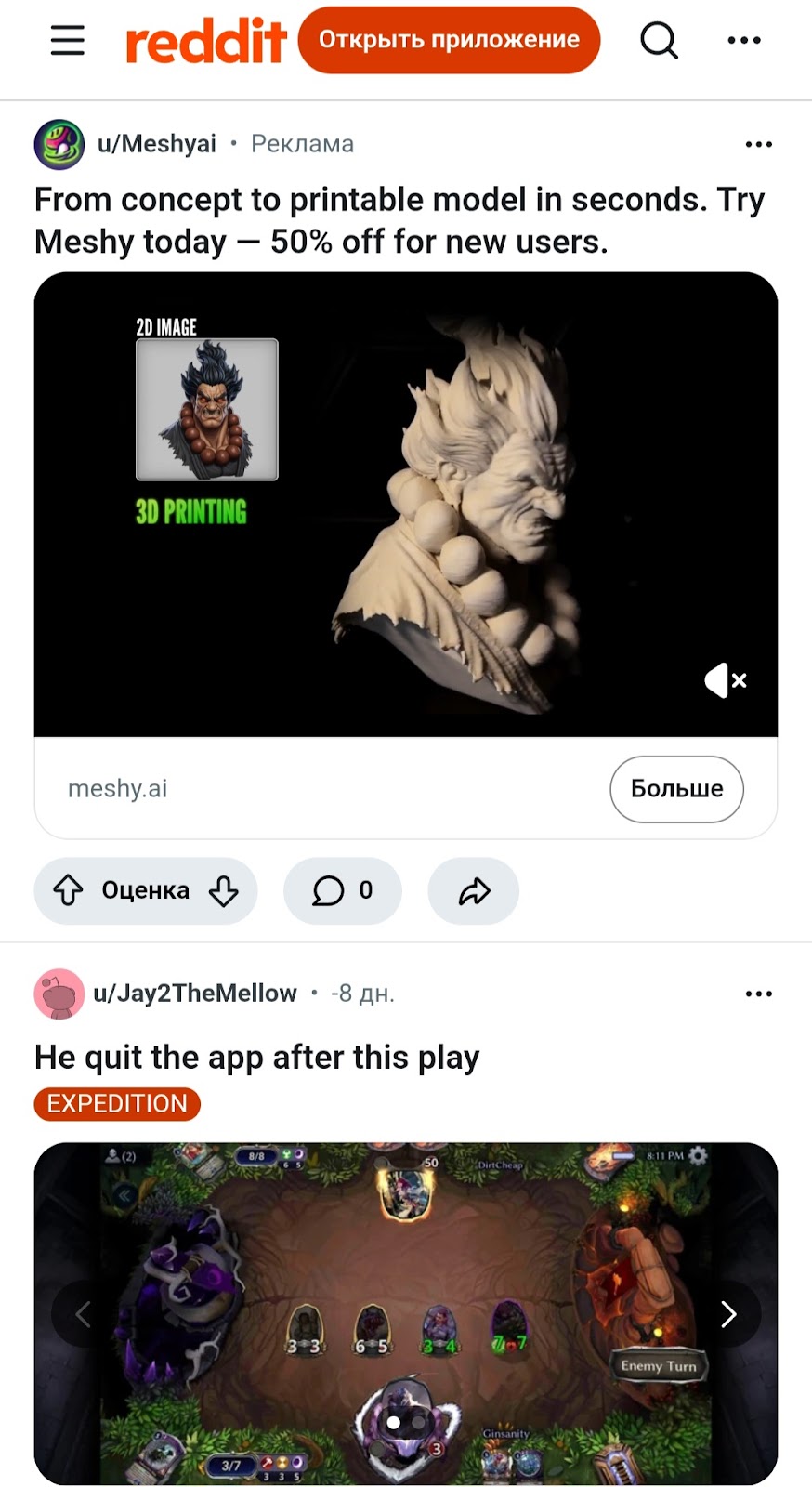Visit the meshy.ai link

tap(118, 789)
